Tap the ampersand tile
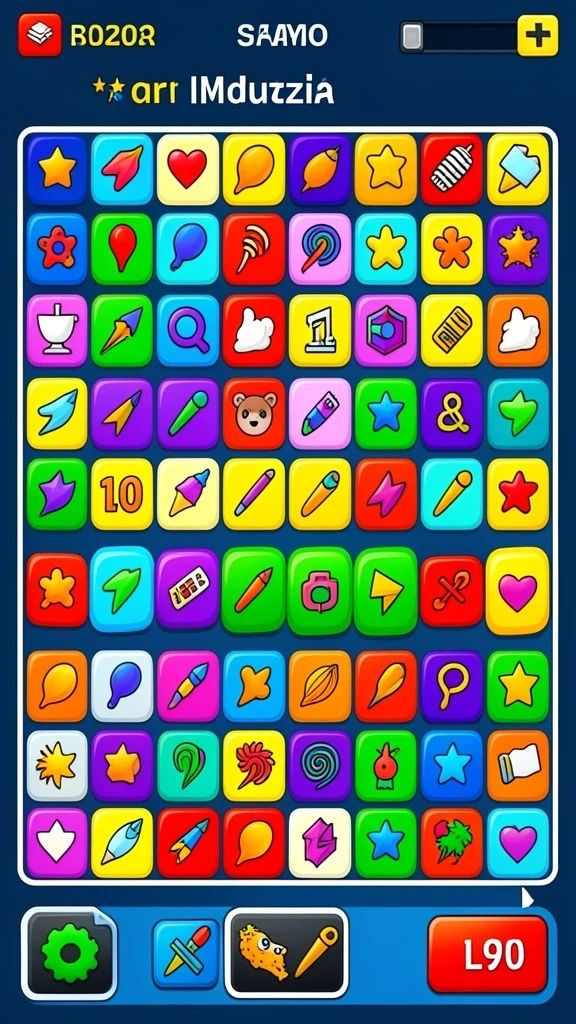Image resolution: width=576 pixels, height=1024 pixels. click(x=452, y=413)
